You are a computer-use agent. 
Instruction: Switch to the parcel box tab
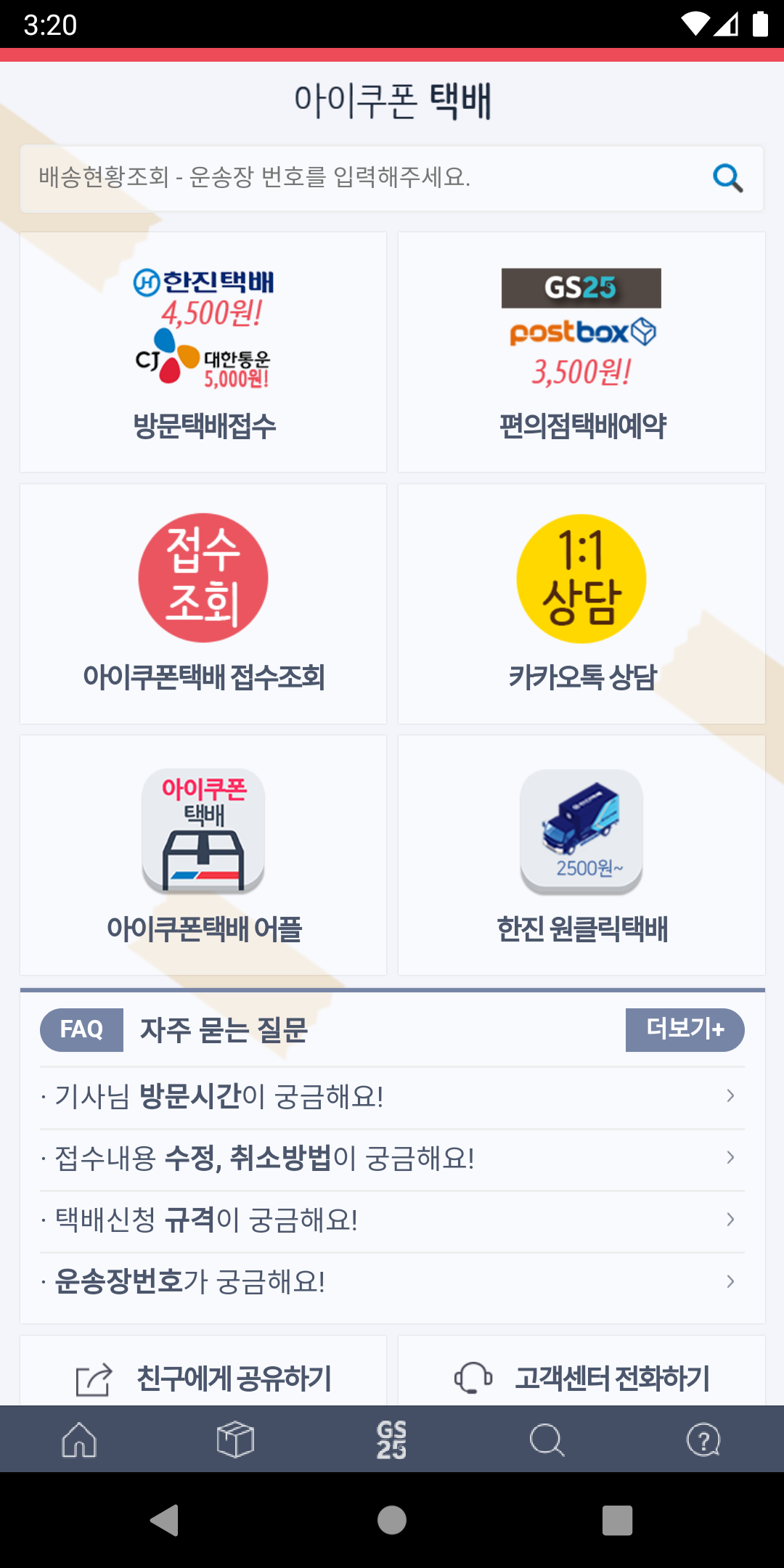pos(235,1440)
